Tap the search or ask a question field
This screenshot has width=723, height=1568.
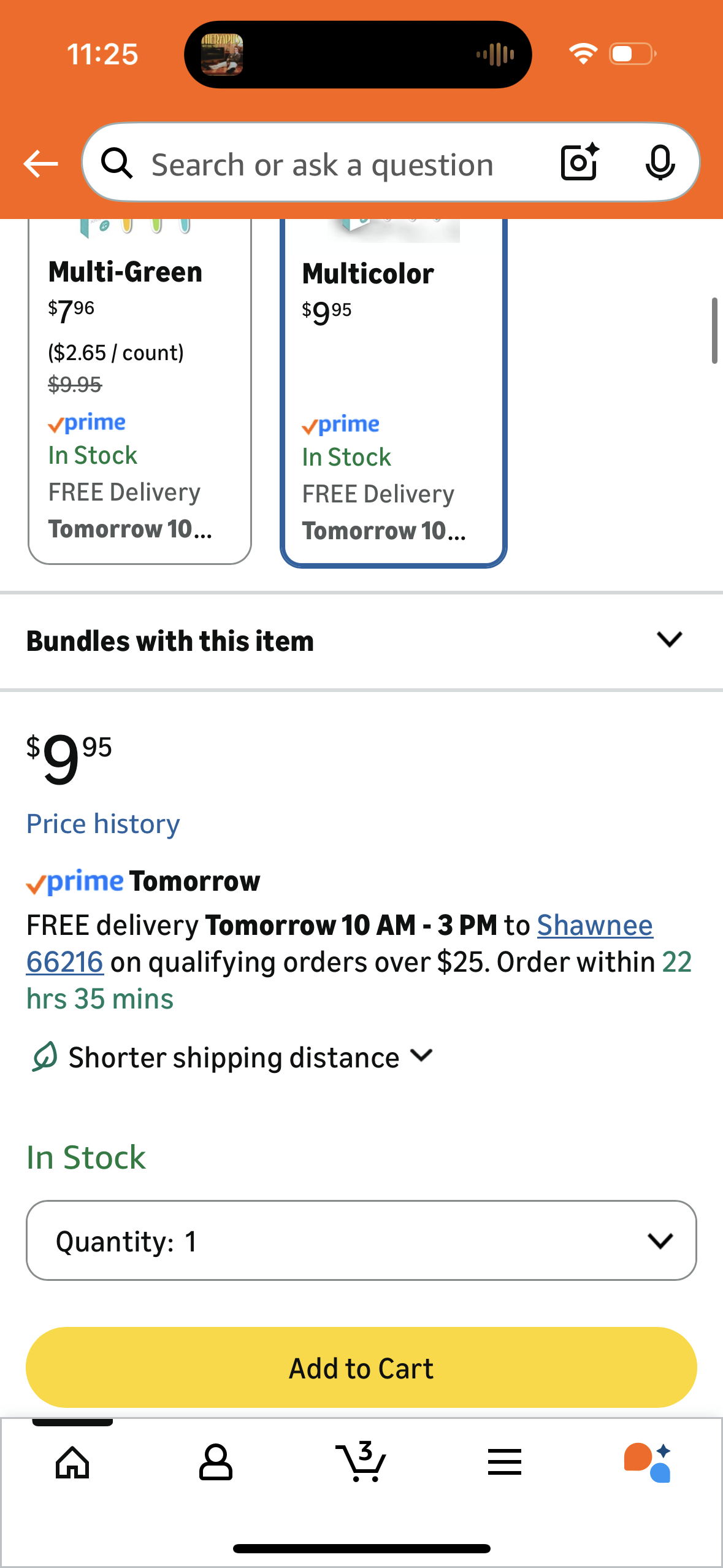(x=322, y=164)
